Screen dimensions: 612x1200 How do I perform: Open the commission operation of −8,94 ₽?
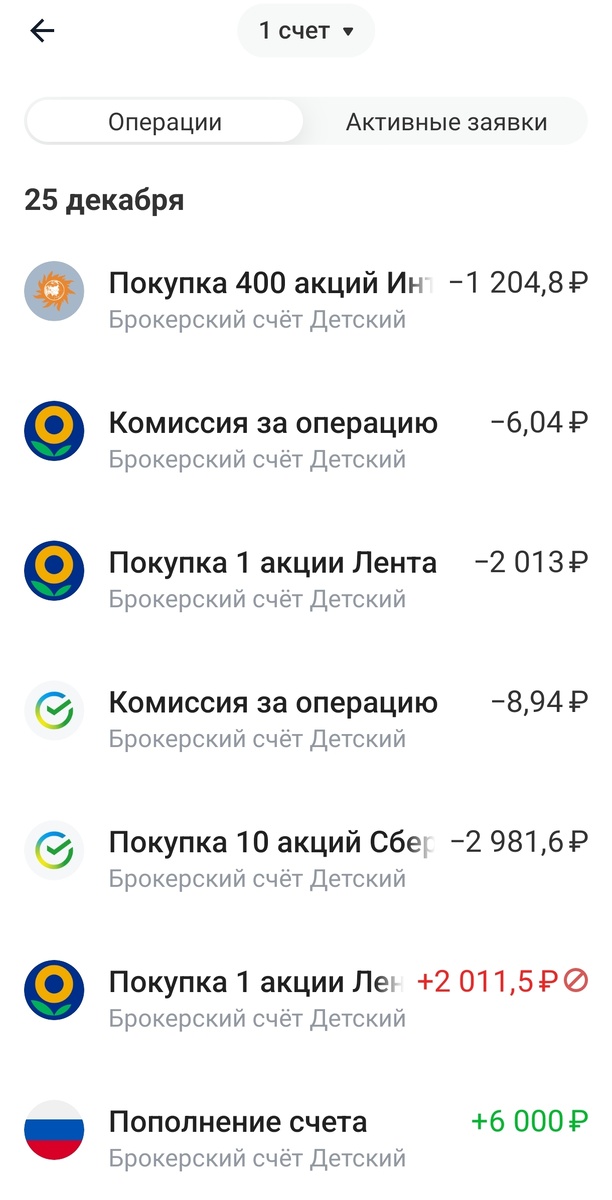point(306,718)
